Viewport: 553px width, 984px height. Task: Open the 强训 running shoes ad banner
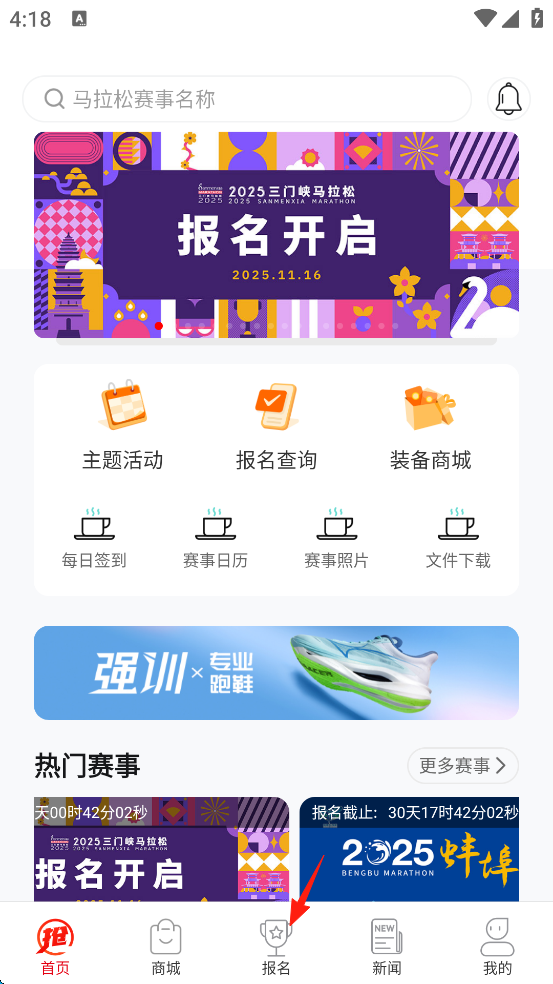coord(276,673)
